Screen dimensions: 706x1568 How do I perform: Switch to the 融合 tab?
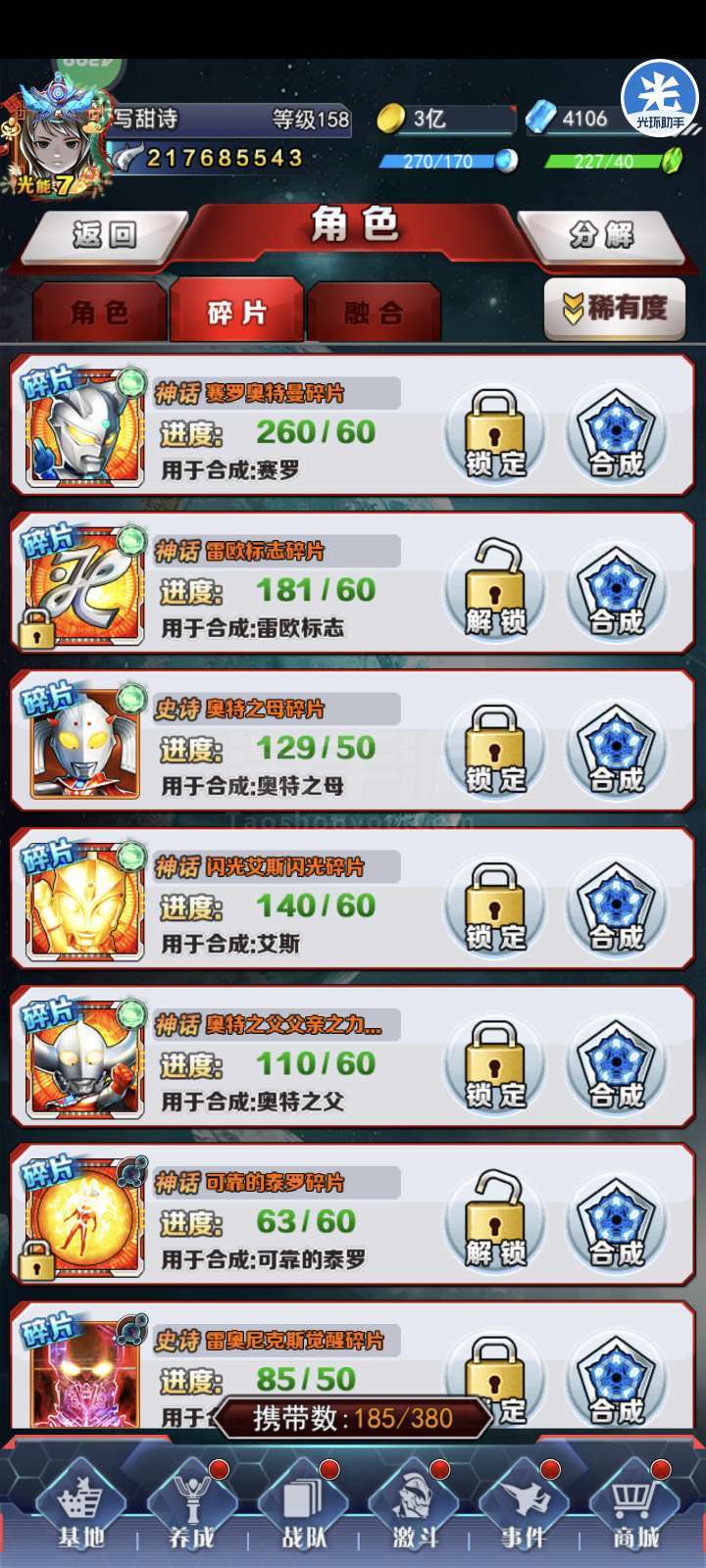(x=374, y=313)
